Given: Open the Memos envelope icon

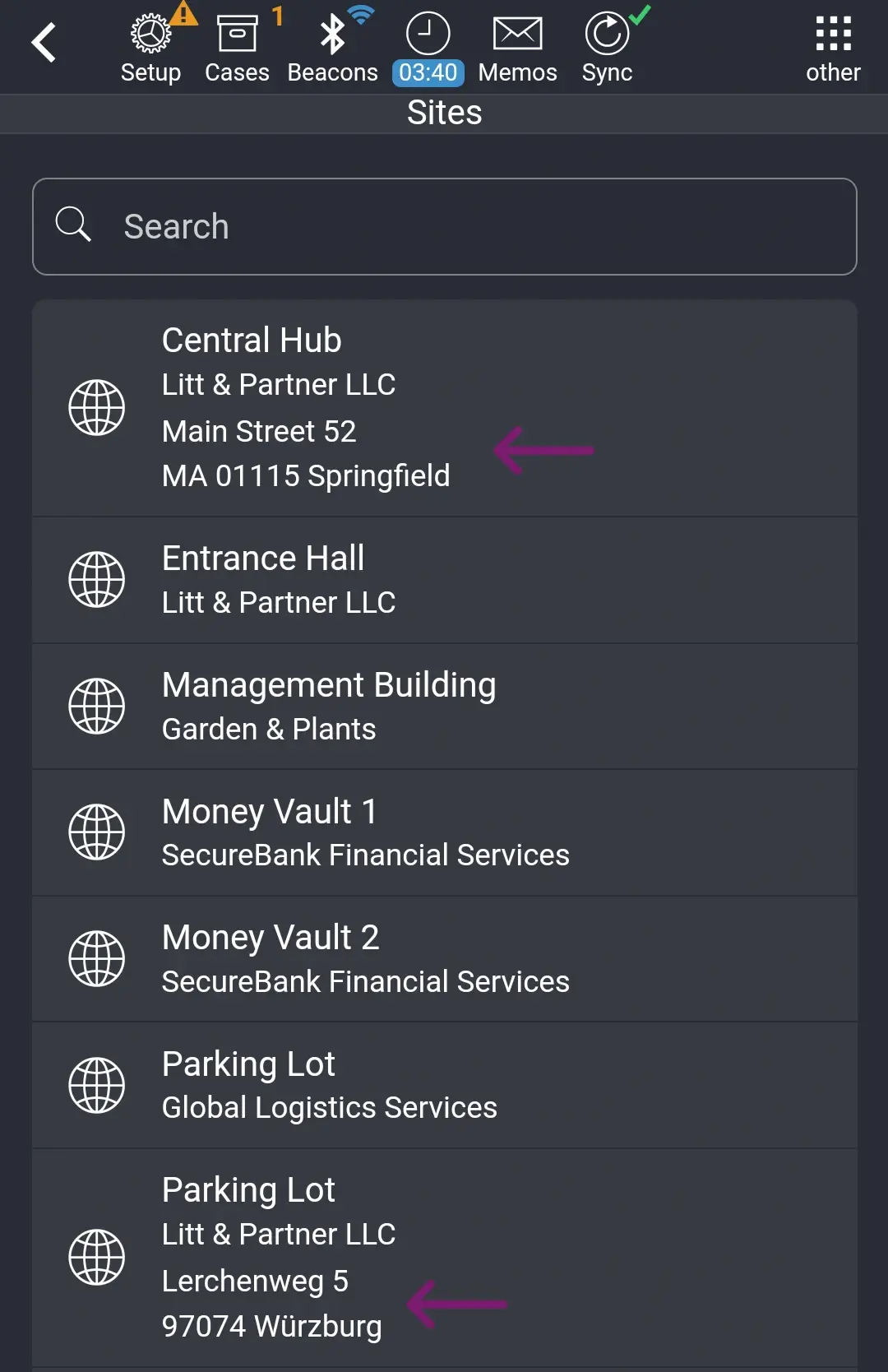Looking at the screenshot, I should pyautogui.click(x=517, y=35).
